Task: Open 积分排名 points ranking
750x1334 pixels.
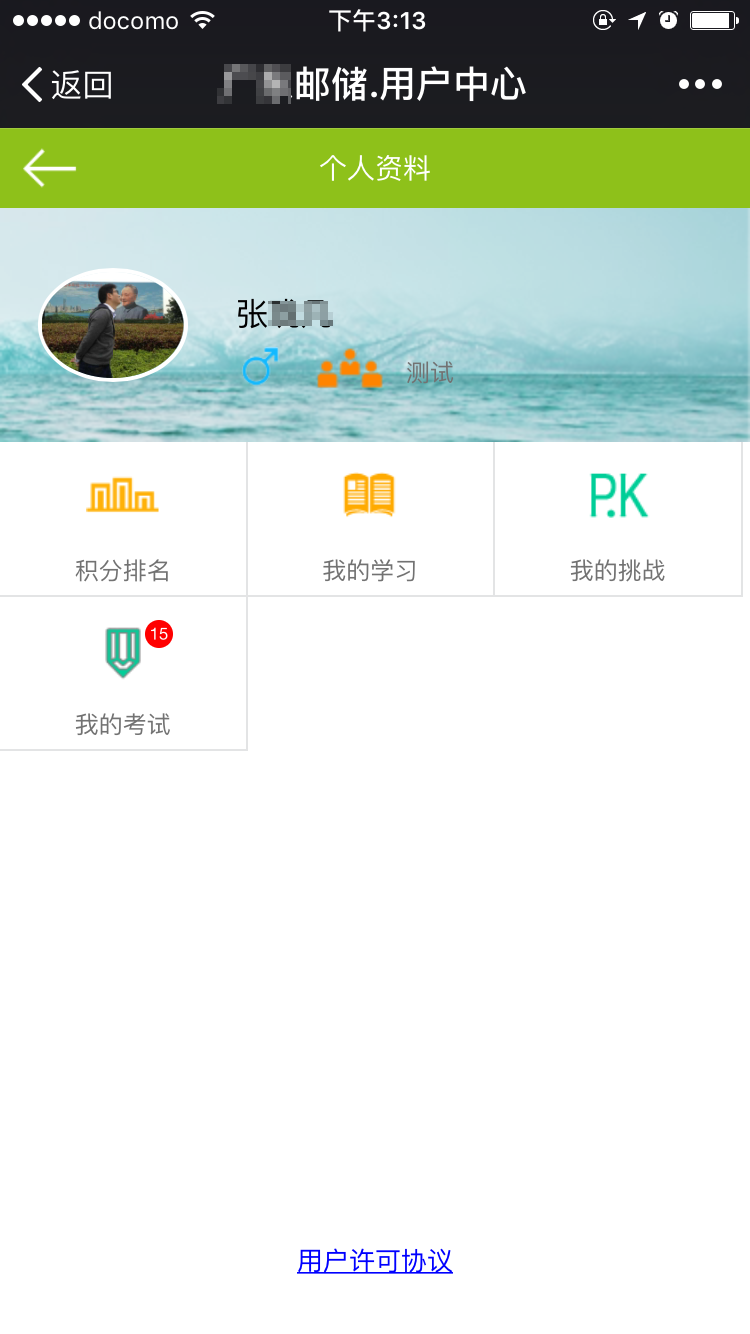Action: [123, 519]
